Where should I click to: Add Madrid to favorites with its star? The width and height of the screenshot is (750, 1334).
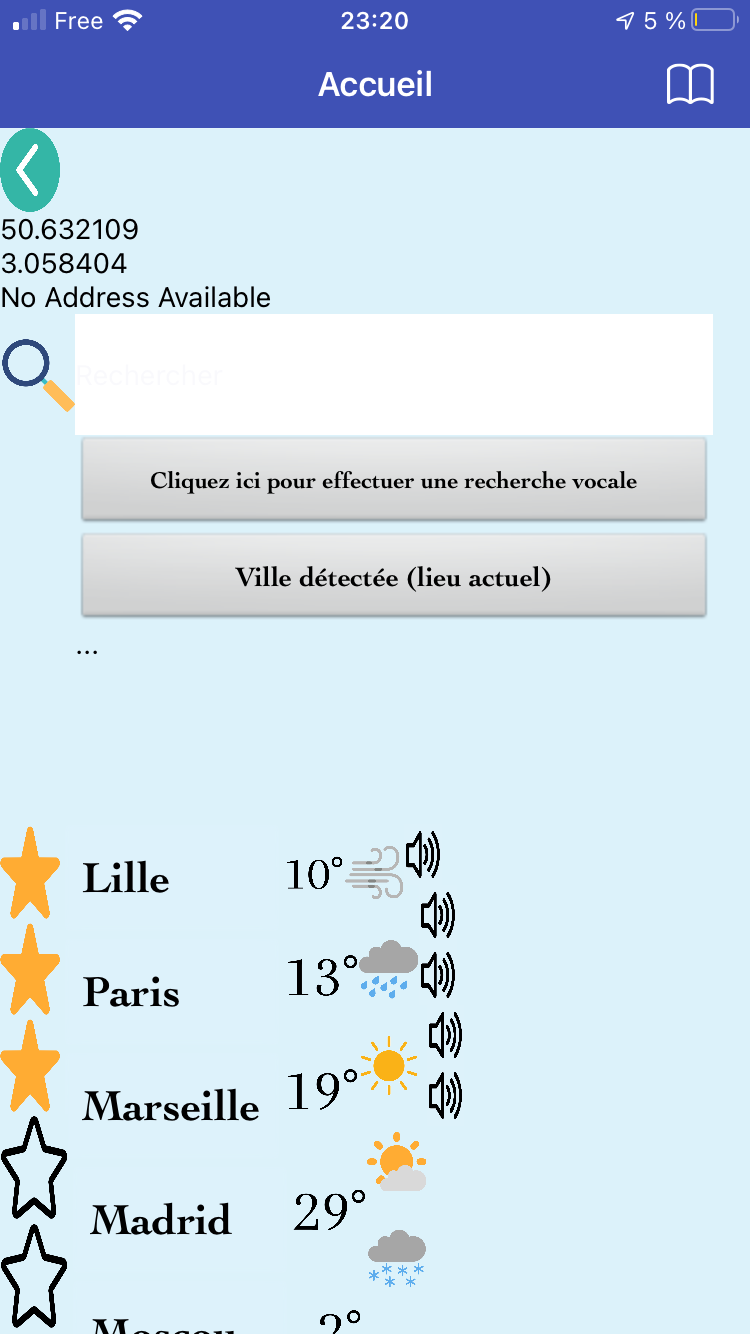pyautogui.click(x=33, y=1167)
